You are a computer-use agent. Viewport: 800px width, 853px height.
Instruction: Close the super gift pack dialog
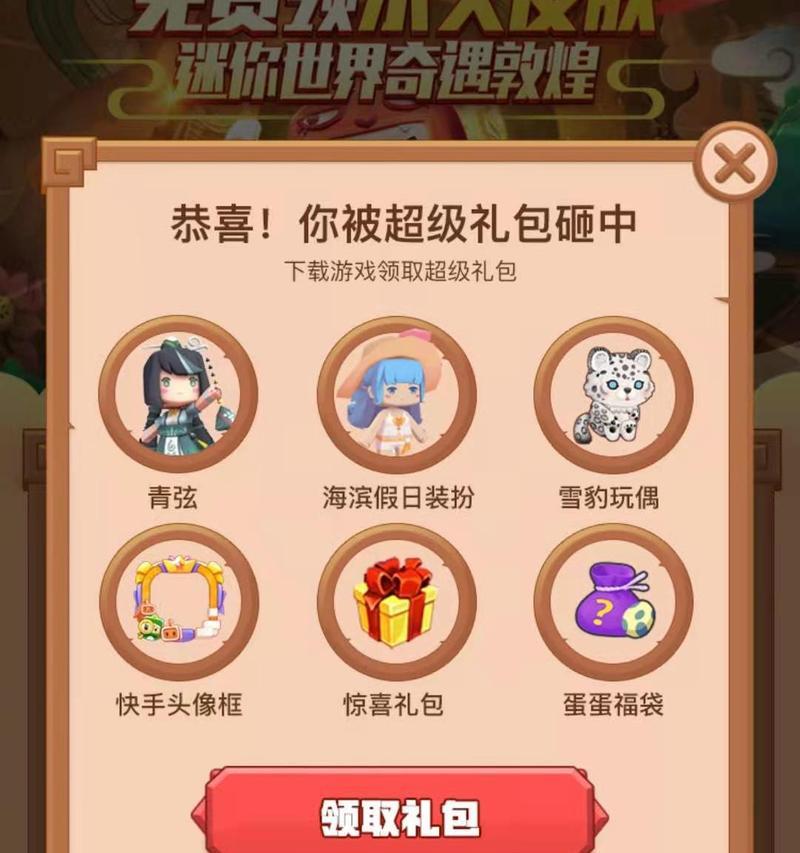[735, 163]
